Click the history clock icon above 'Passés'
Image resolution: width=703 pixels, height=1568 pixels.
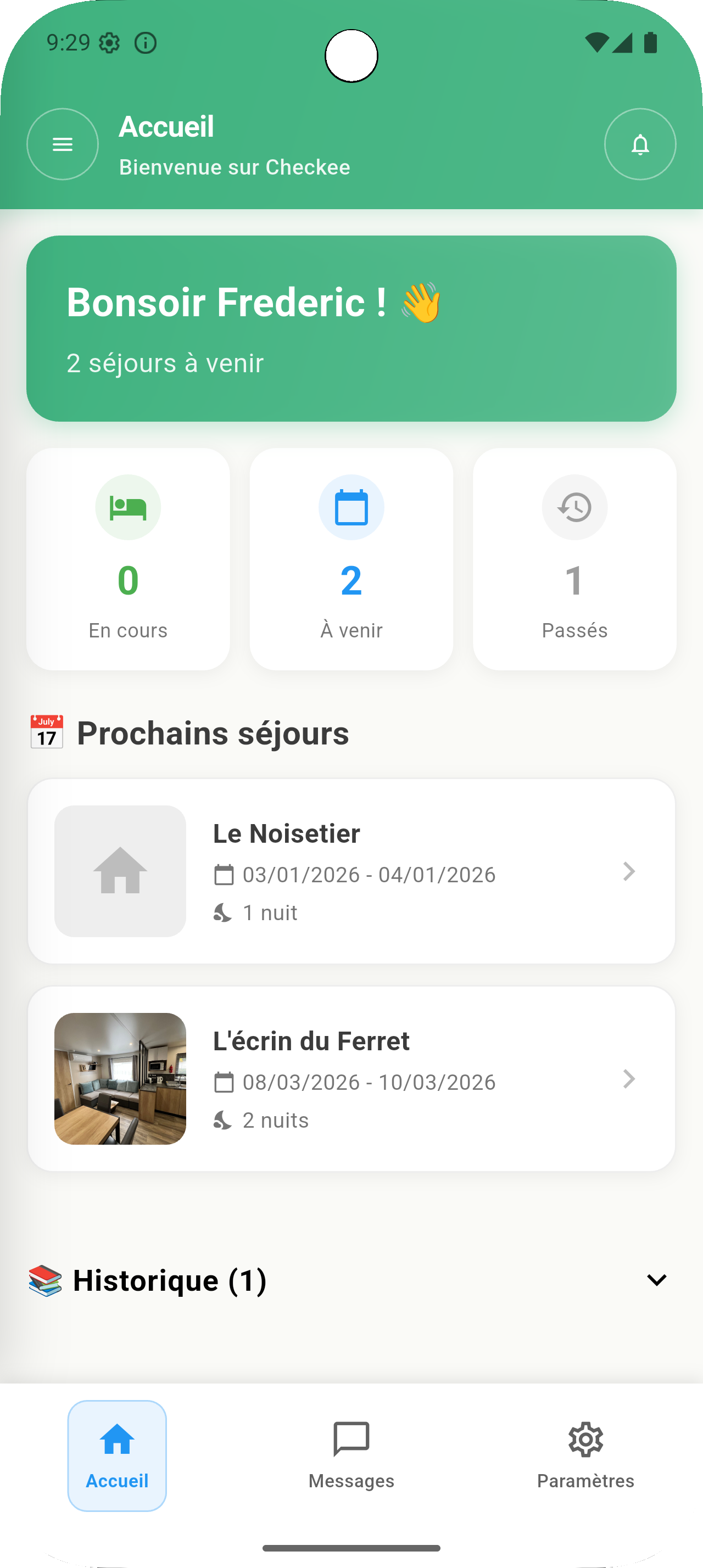(574, 507)
